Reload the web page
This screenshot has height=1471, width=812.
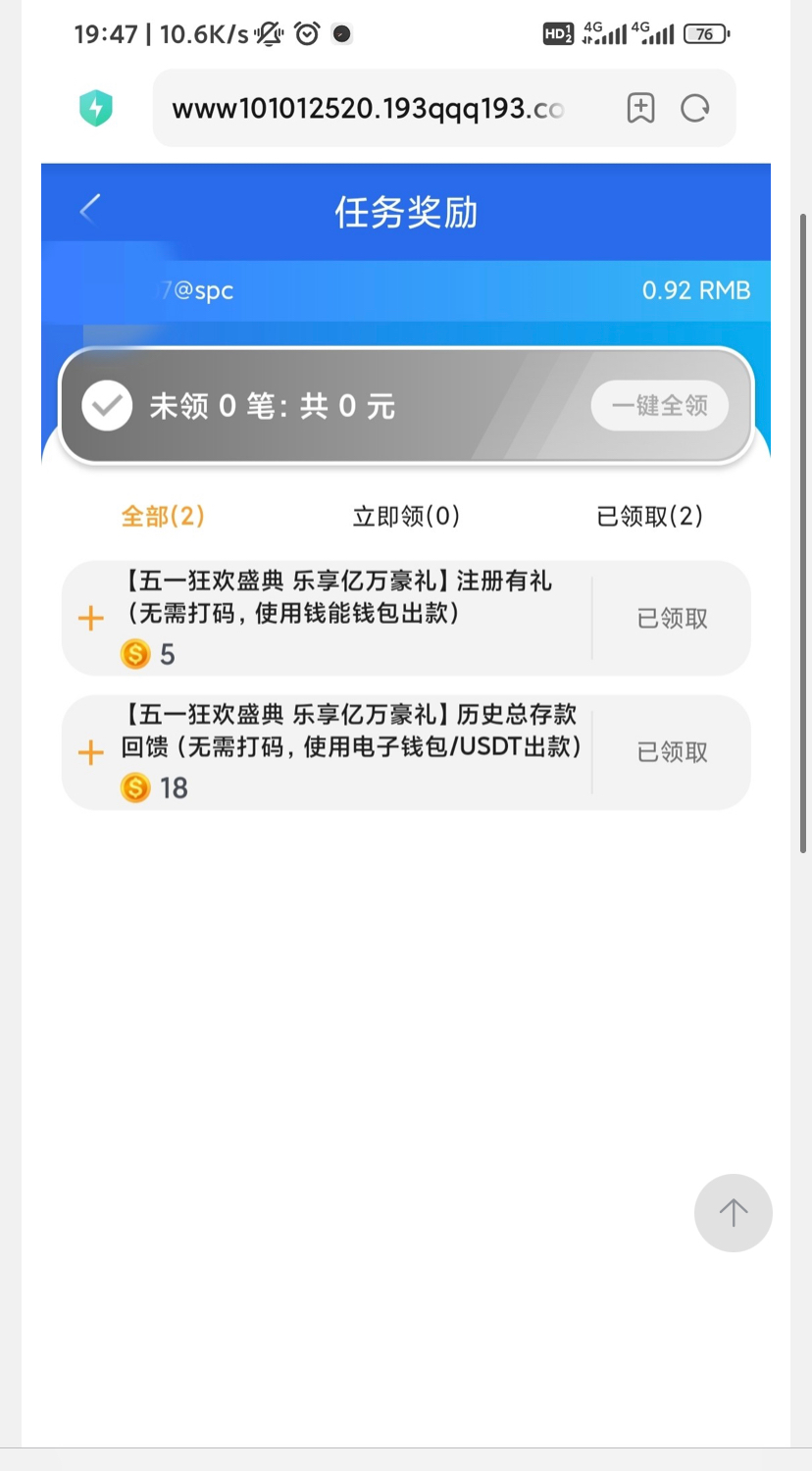click(695, 108)
